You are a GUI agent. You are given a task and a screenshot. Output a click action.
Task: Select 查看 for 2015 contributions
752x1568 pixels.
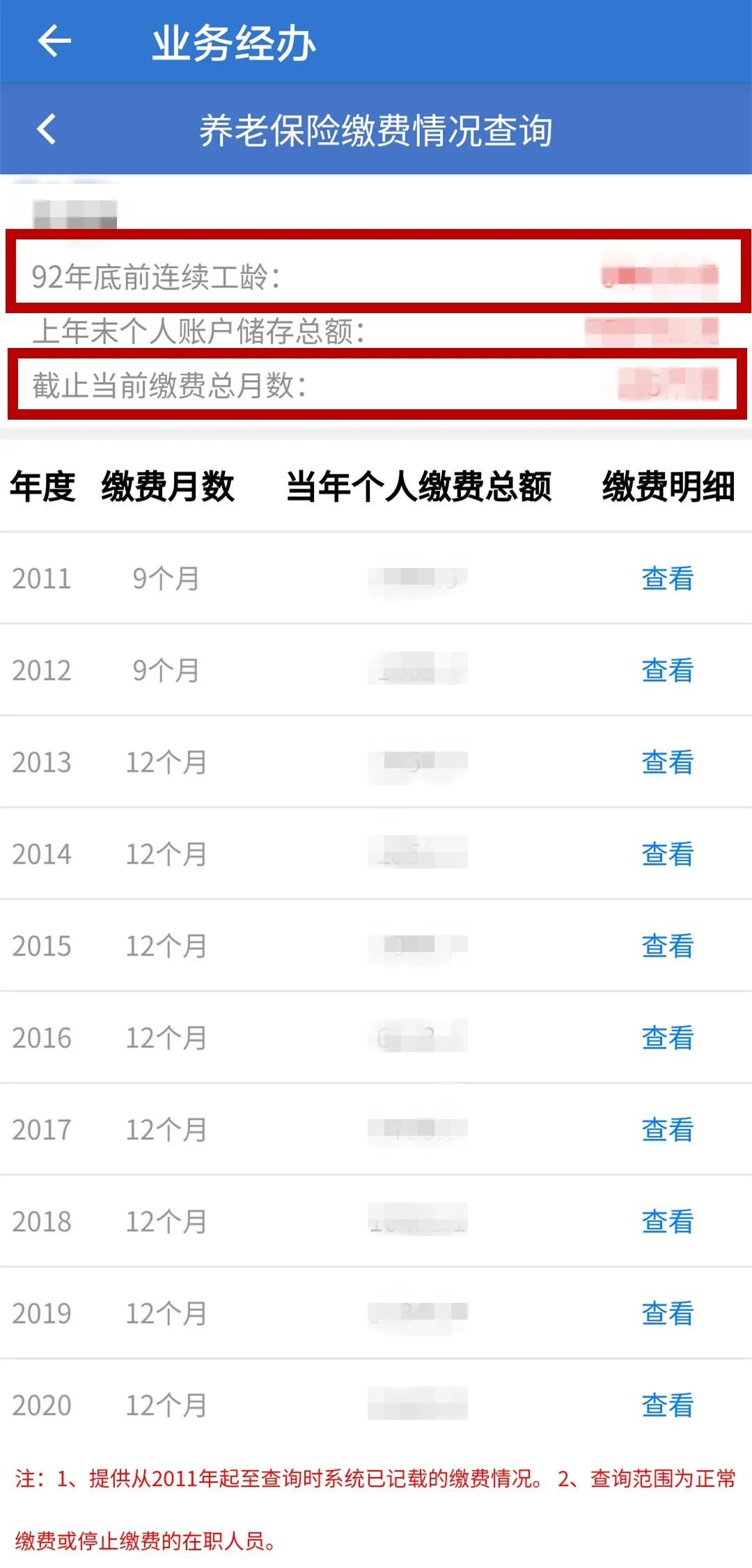667,946
